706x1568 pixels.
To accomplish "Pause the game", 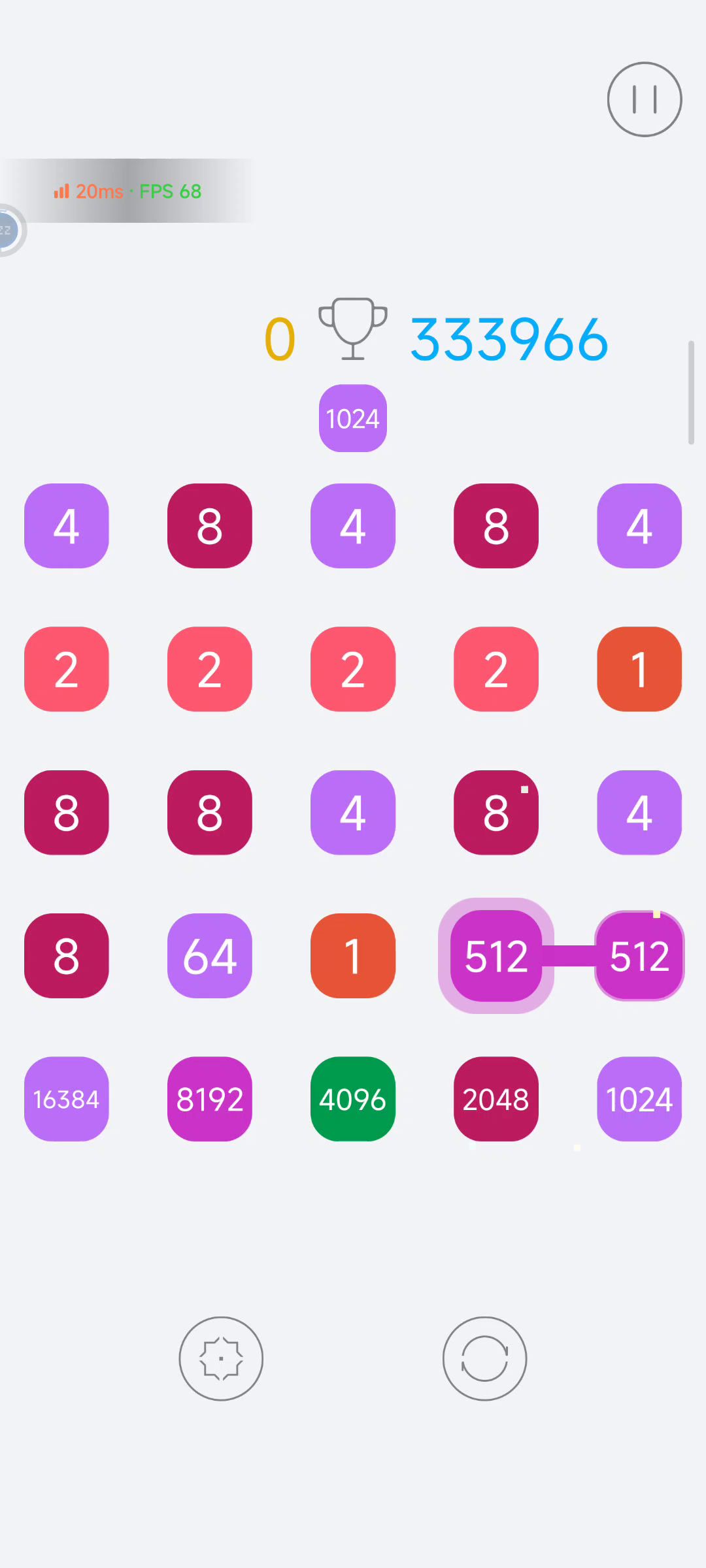I will pos(645,99).
